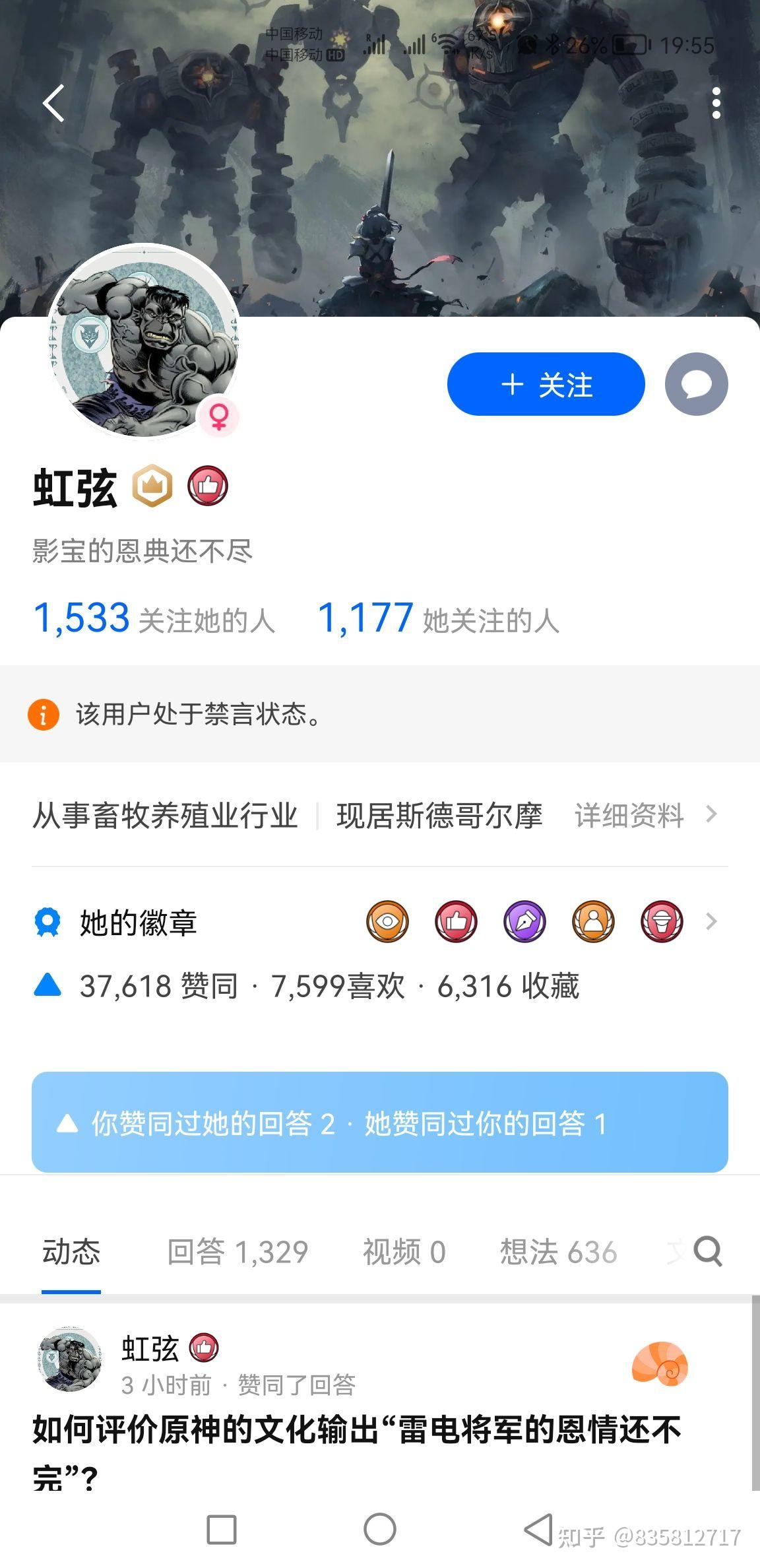Tap the system home button
The image size is (760, 1568).
380,1529
